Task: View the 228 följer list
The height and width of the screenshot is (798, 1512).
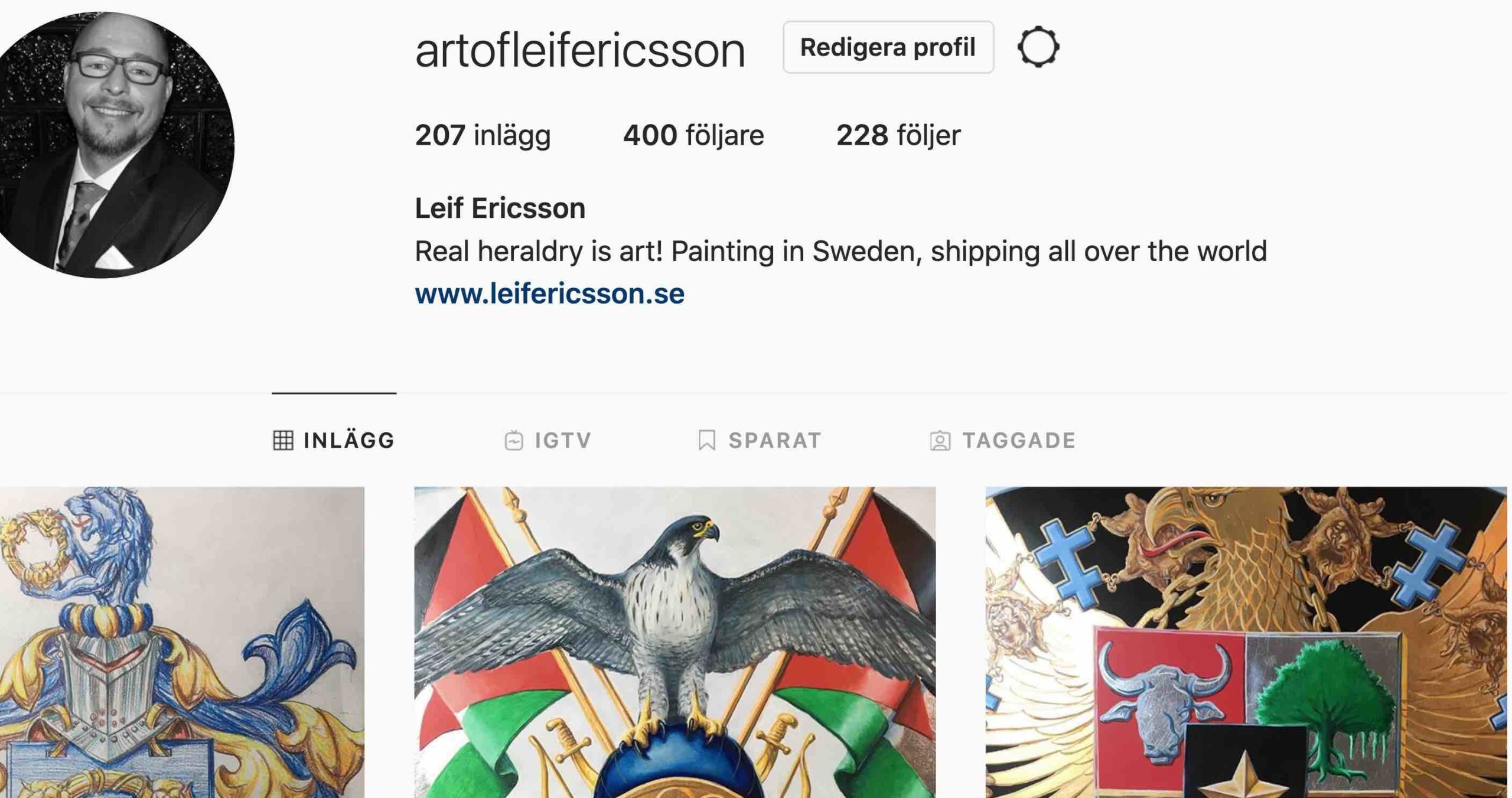Action: (x=898, y=135)
